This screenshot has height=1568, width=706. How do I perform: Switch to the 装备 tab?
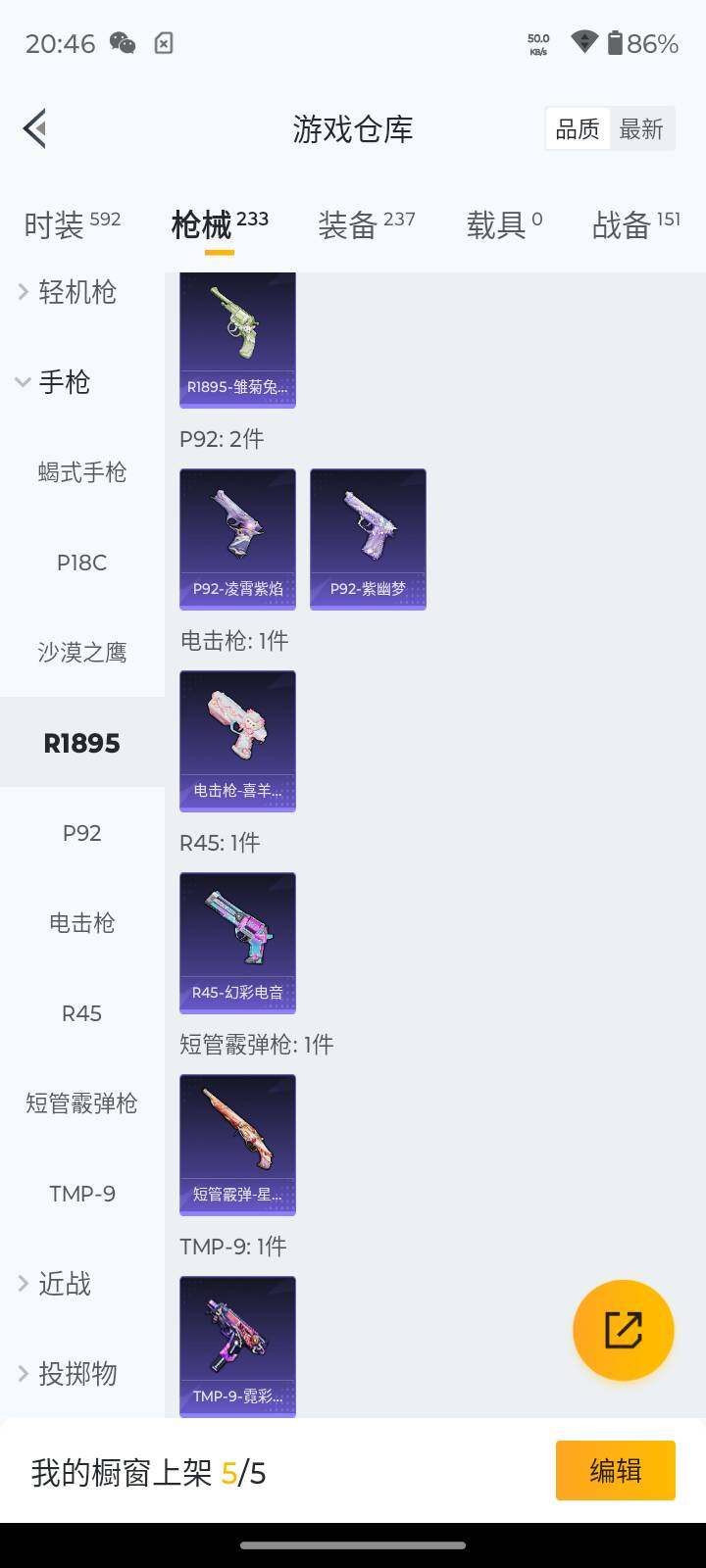366,224
